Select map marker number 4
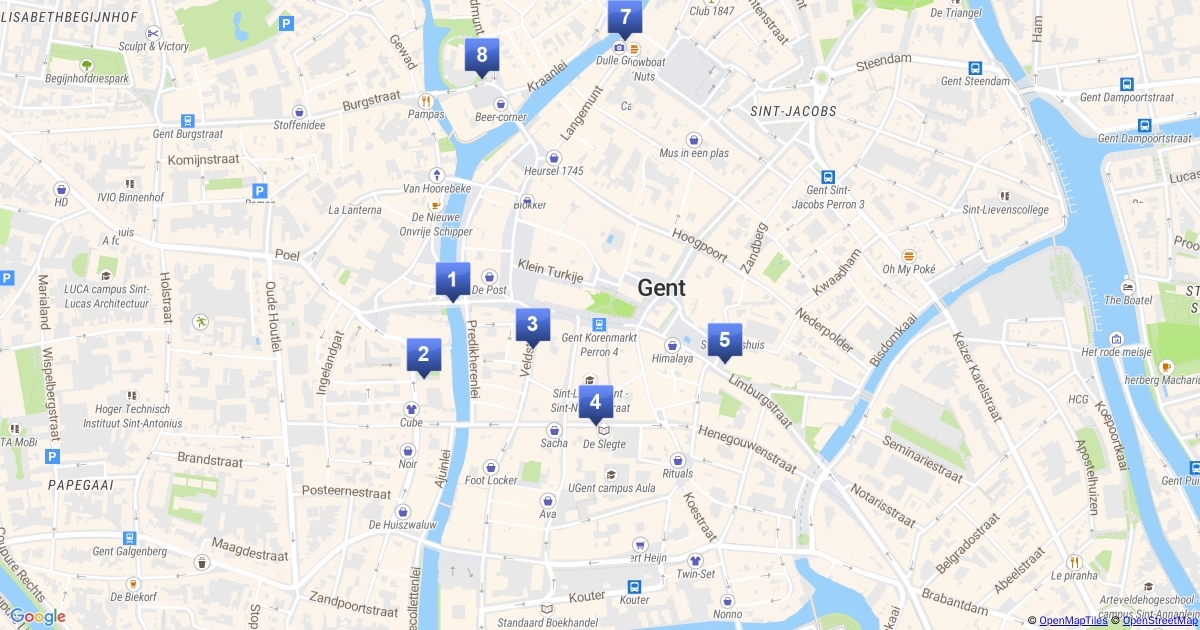This screenshot has height=630, width=1200. tap(596, 403)
